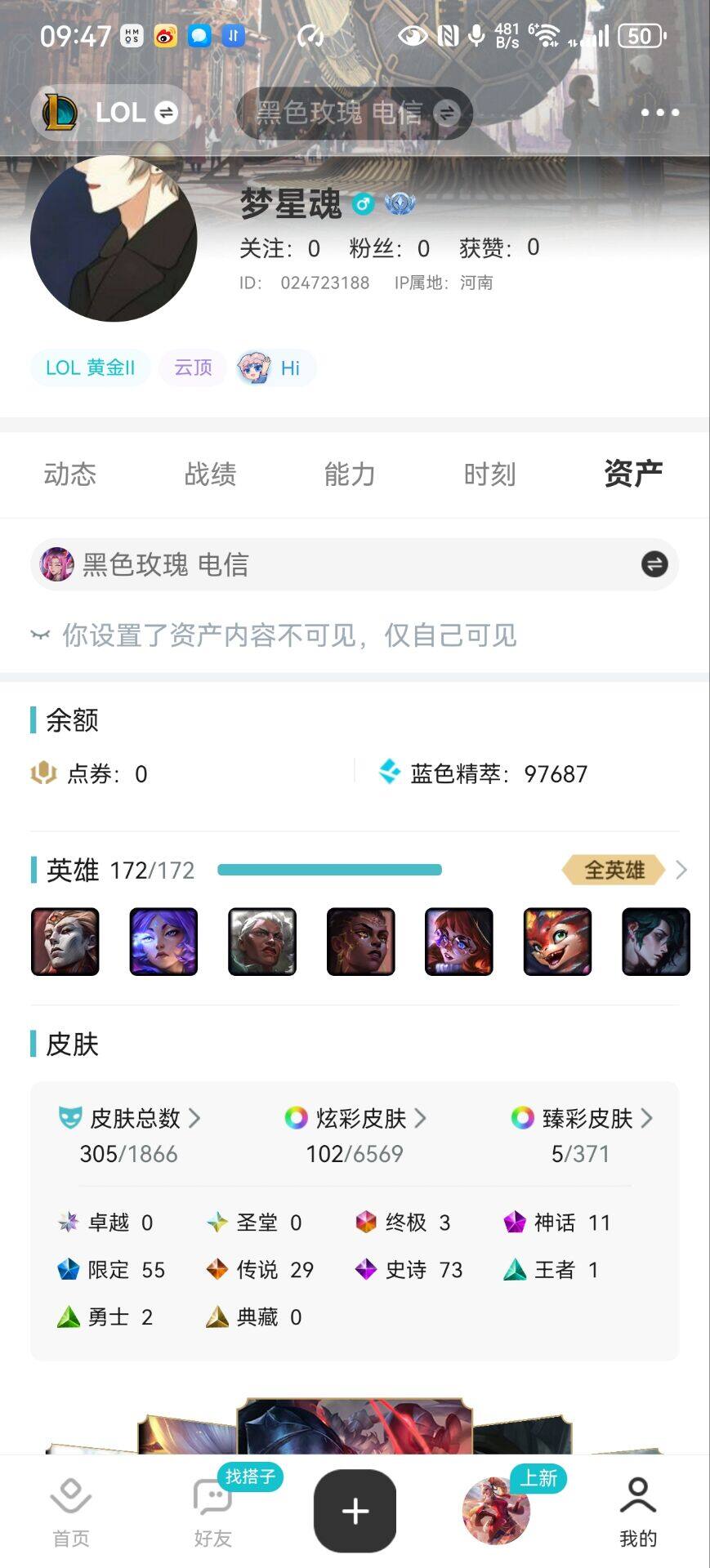Change server via top 黑色玫瑰 电信 pill
Image resolution: width=710 pixels, height=1568 pixels.
pyautogui.click(x=355, y=113)
